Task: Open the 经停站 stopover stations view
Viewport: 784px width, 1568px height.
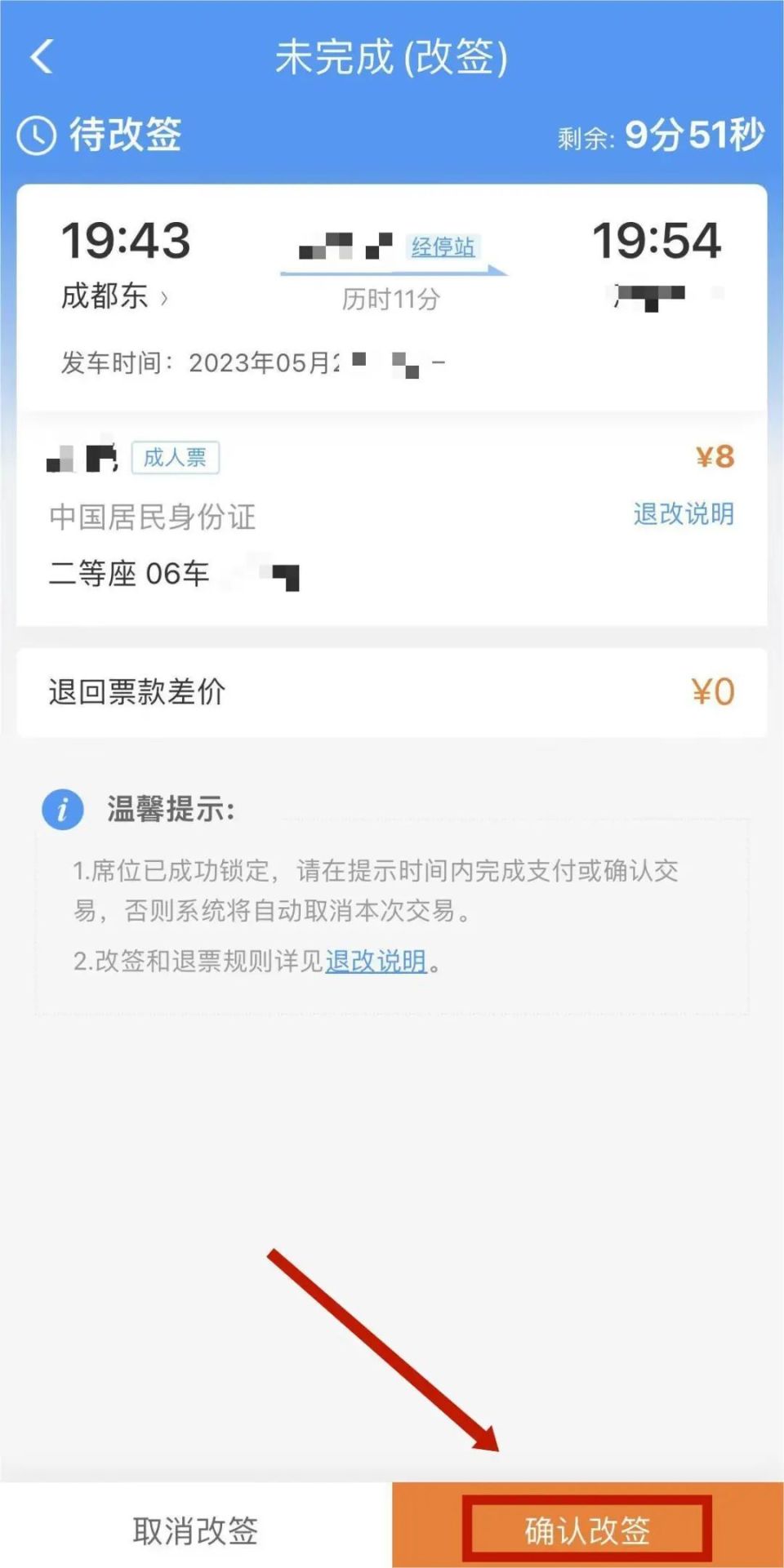Action: pos(442,247)
